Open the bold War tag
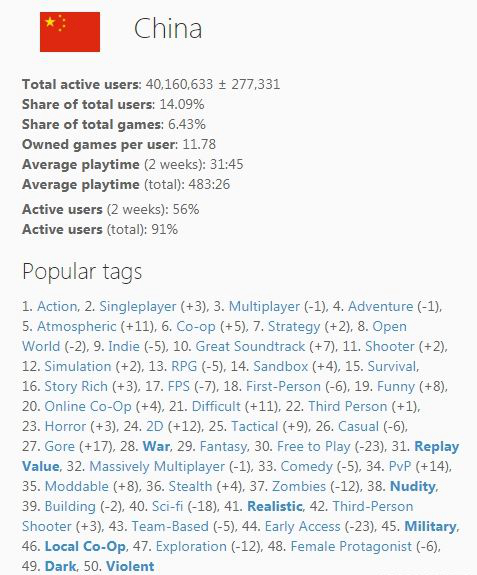 (x=156, y=447)
